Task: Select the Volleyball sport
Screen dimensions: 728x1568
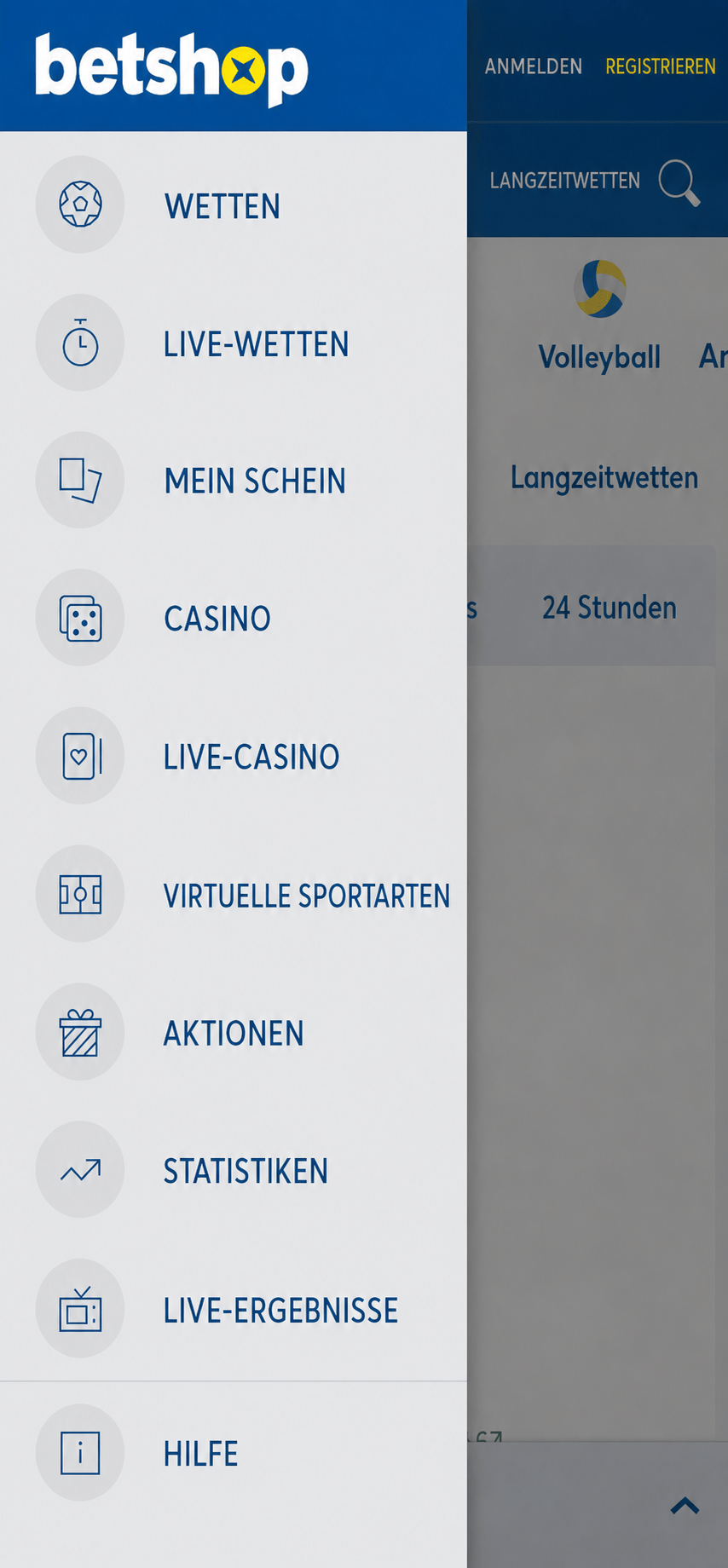Action: point(599,317)
